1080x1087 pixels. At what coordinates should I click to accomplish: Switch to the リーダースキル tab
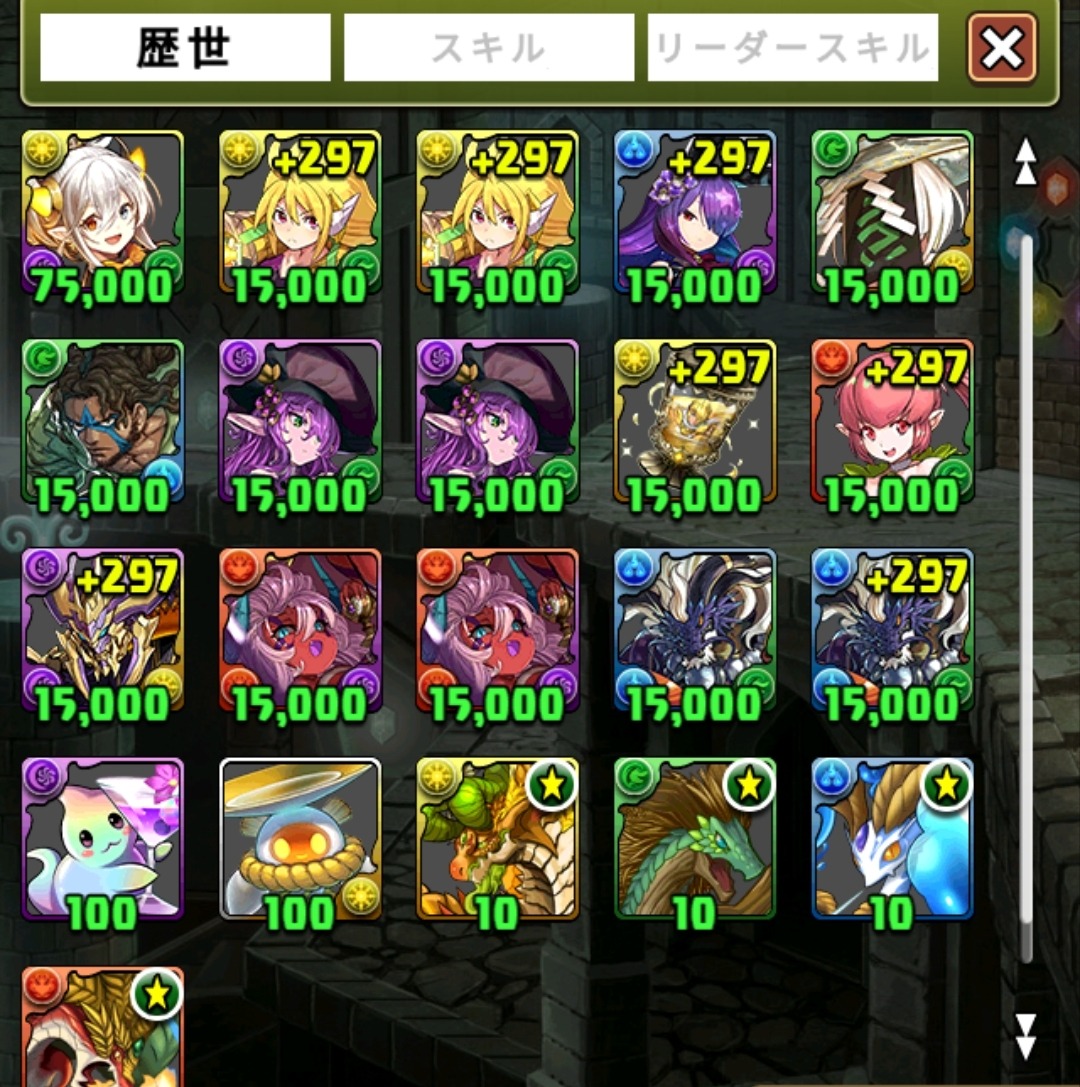pos(792,47)
